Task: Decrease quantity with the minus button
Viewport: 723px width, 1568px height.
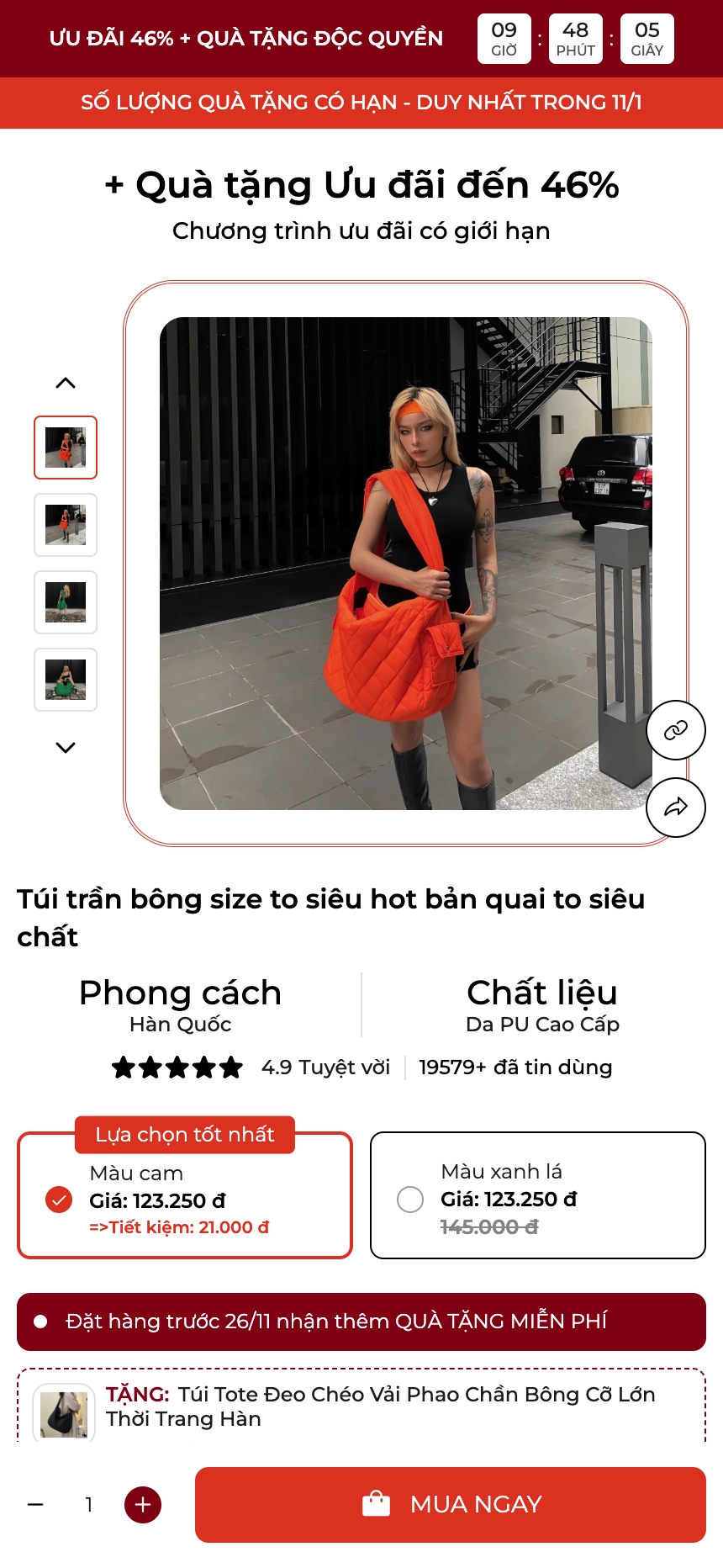Action: 35,1504
